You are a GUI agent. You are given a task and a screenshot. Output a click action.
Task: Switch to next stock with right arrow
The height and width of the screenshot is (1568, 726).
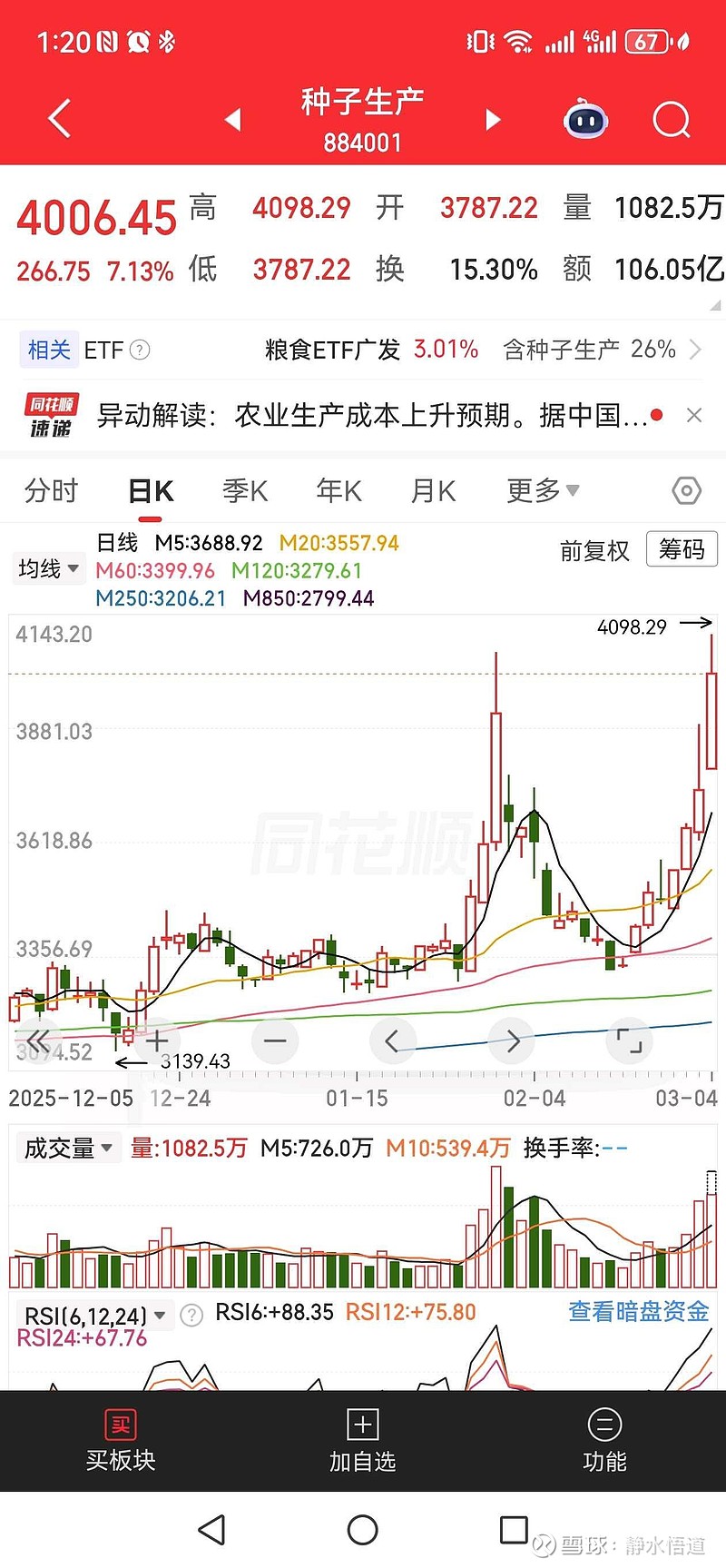click(x=491, y=119)
